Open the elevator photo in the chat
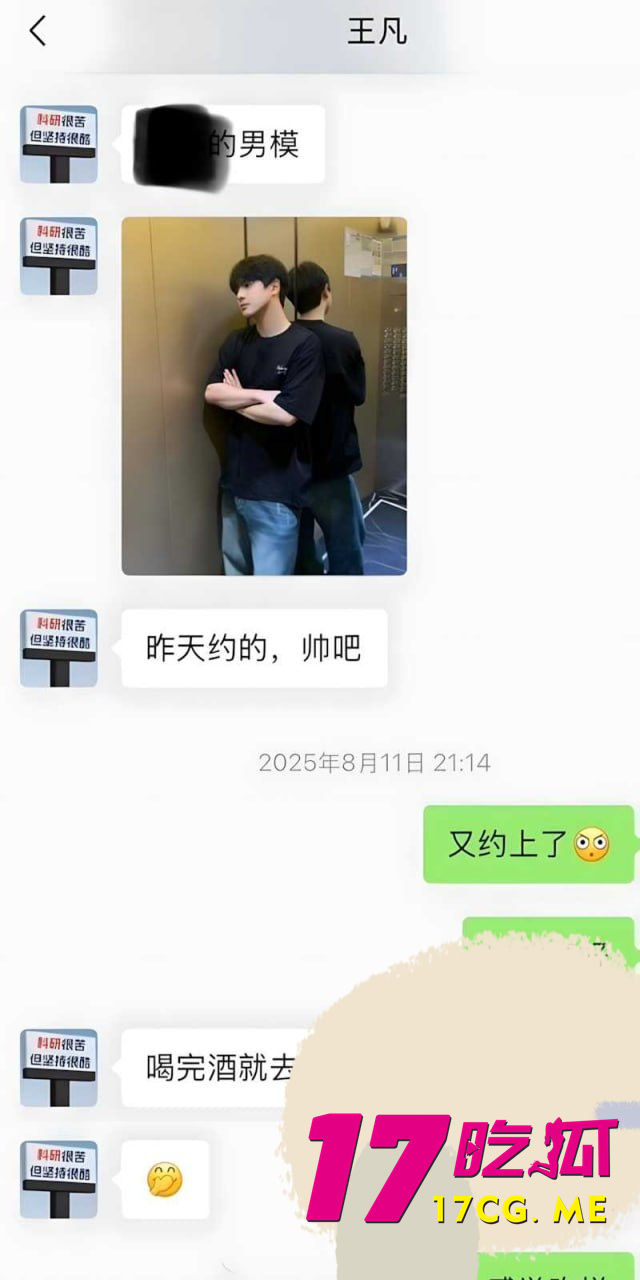The height and width of the screenshot is (1280, 640). [264, 396]
